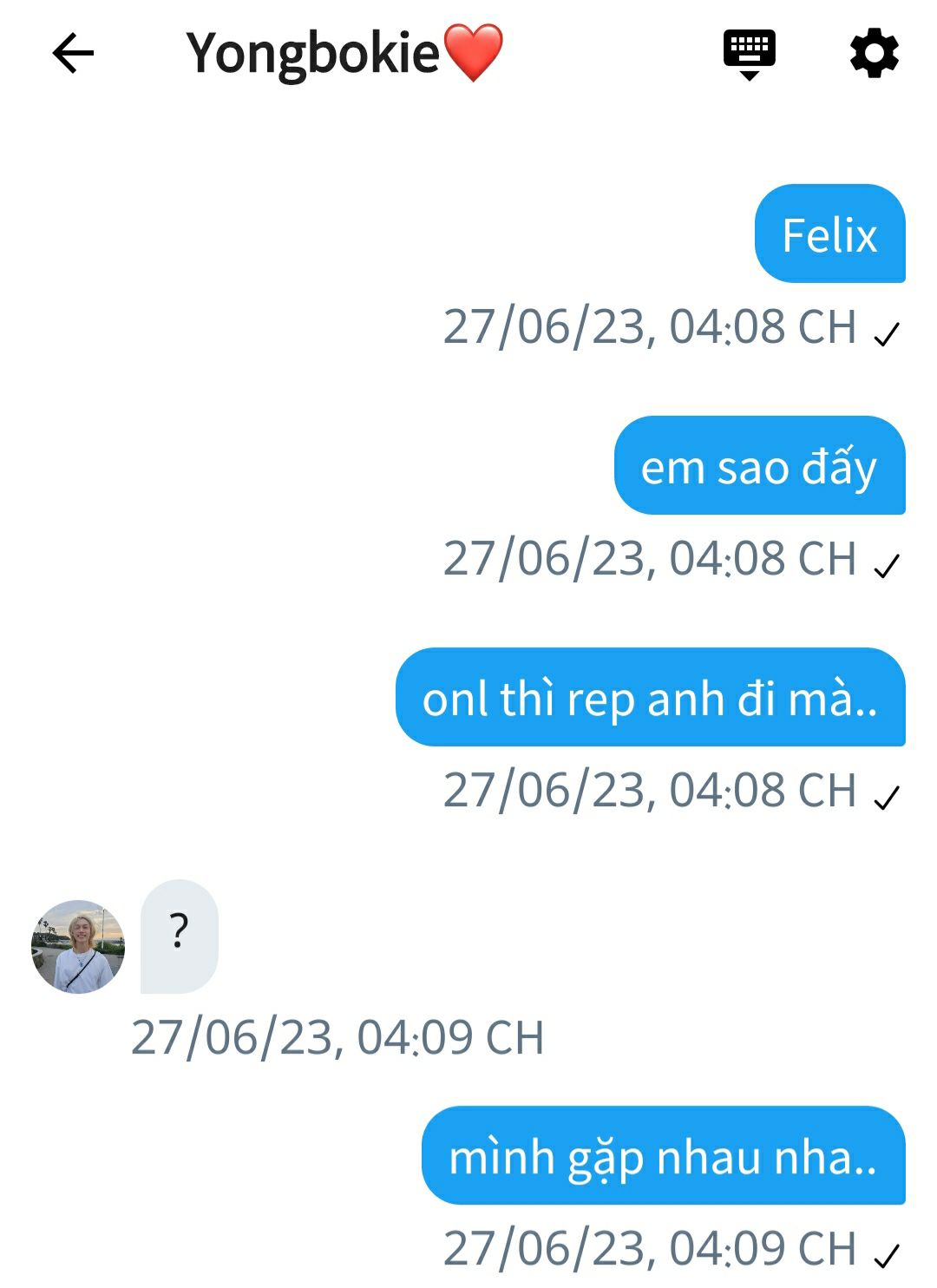Go back from the Yongbokie chat
This screenshot has width=937, height=1288.
[73, 54]
